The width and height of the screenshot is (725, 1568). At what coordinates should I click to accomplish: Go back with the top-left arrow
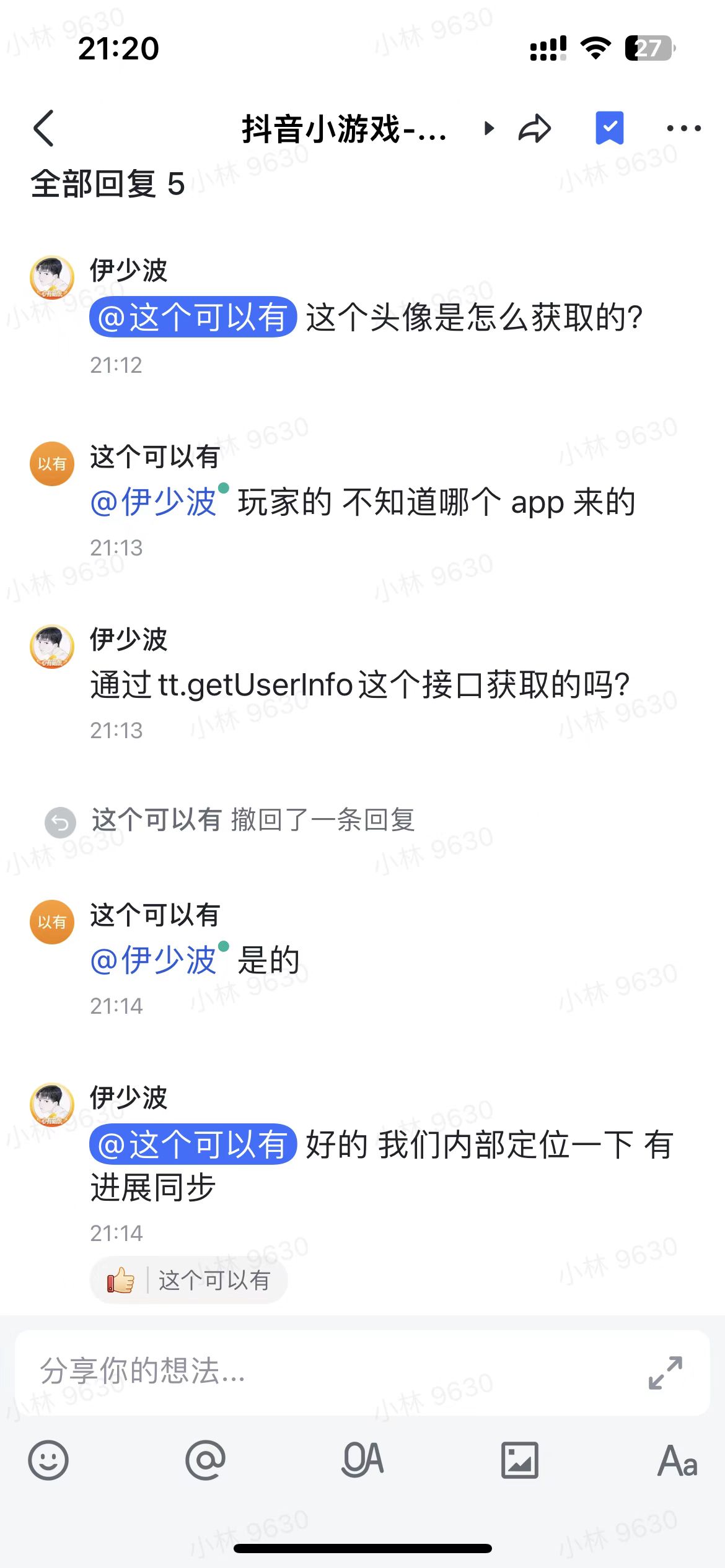(x=44, y=129)
